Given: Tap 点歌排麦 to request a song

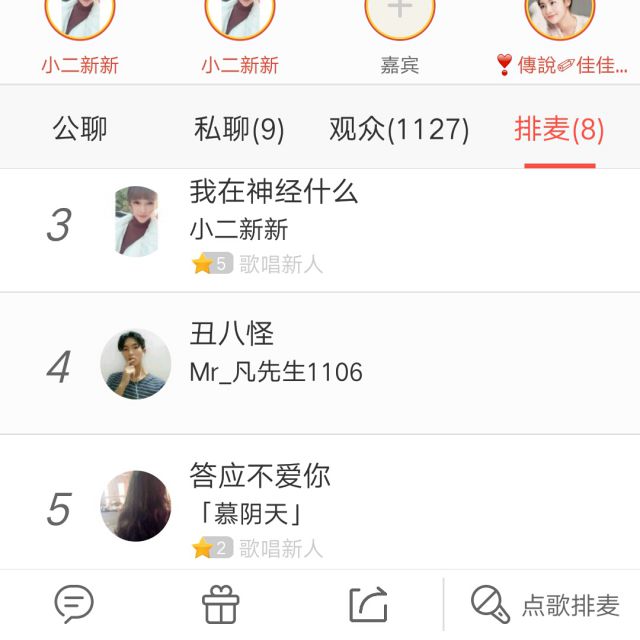Looking at the screenshot, I should tap(546, 604).
